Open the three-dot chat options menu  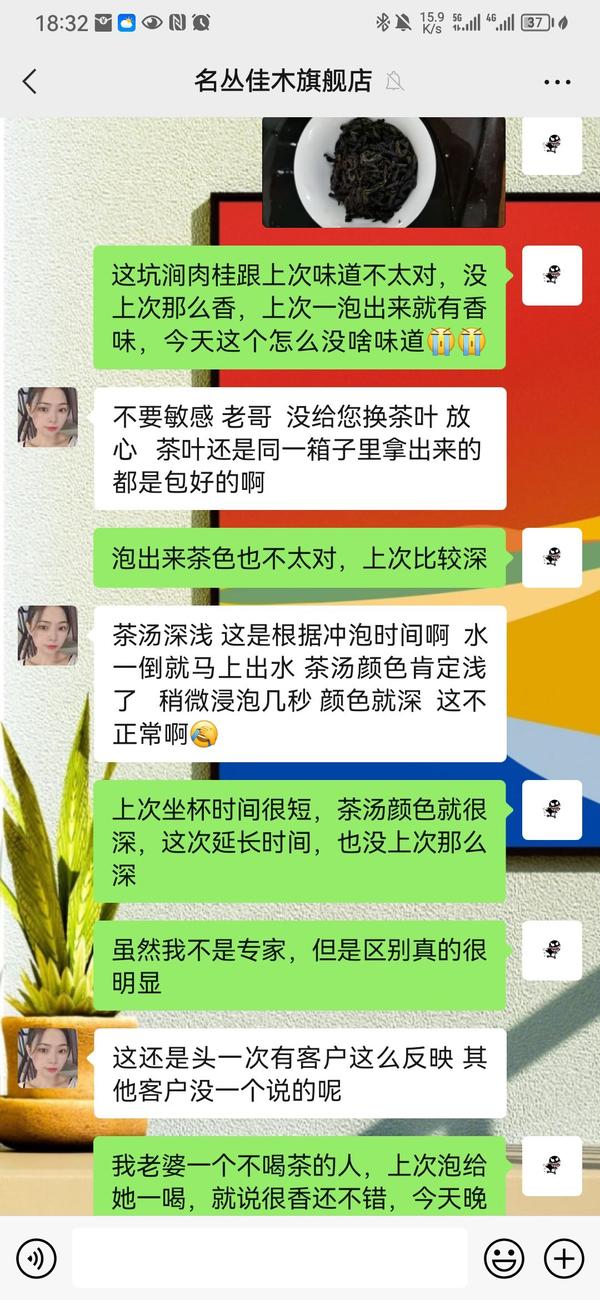(x=557, y=82)
